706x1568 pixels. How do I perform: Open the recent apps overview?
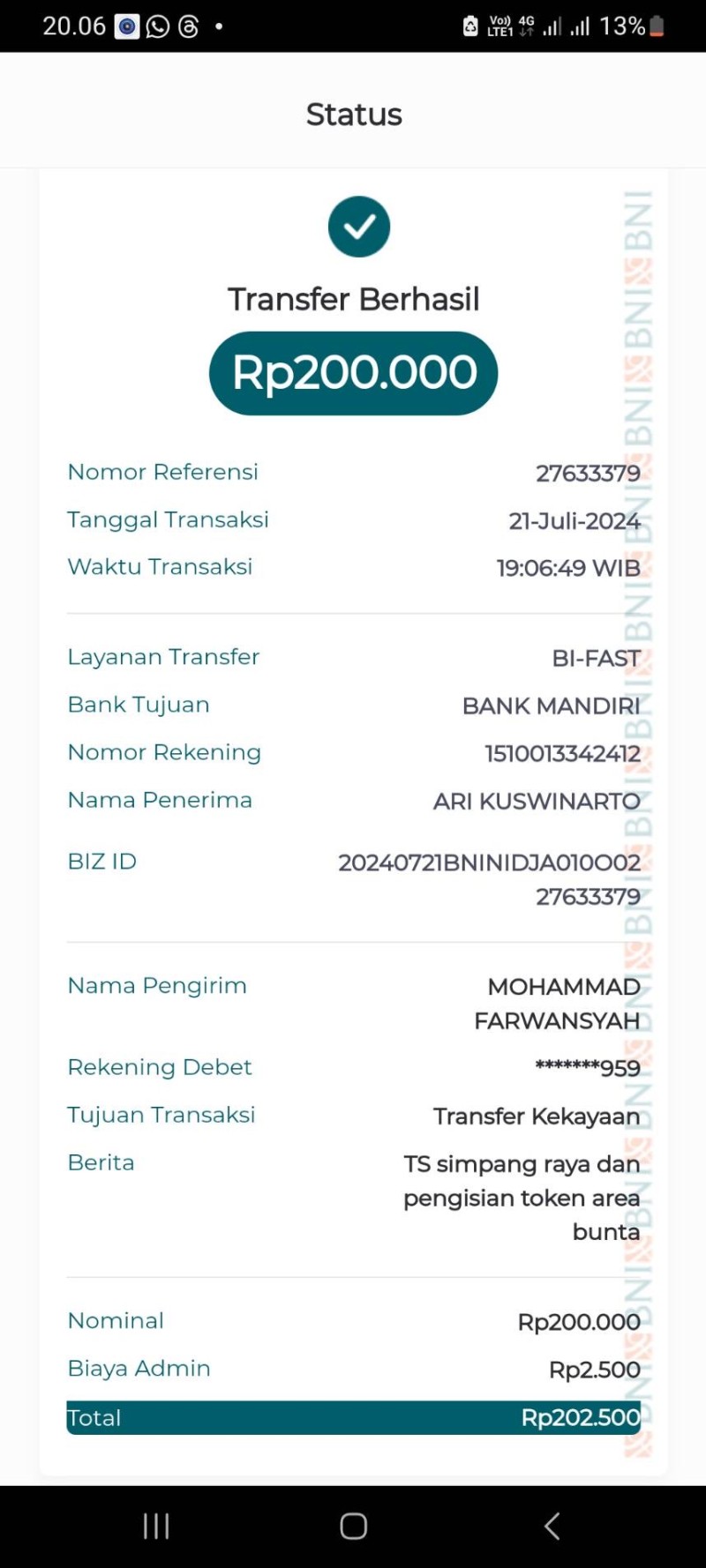[x=156, y=1526]
